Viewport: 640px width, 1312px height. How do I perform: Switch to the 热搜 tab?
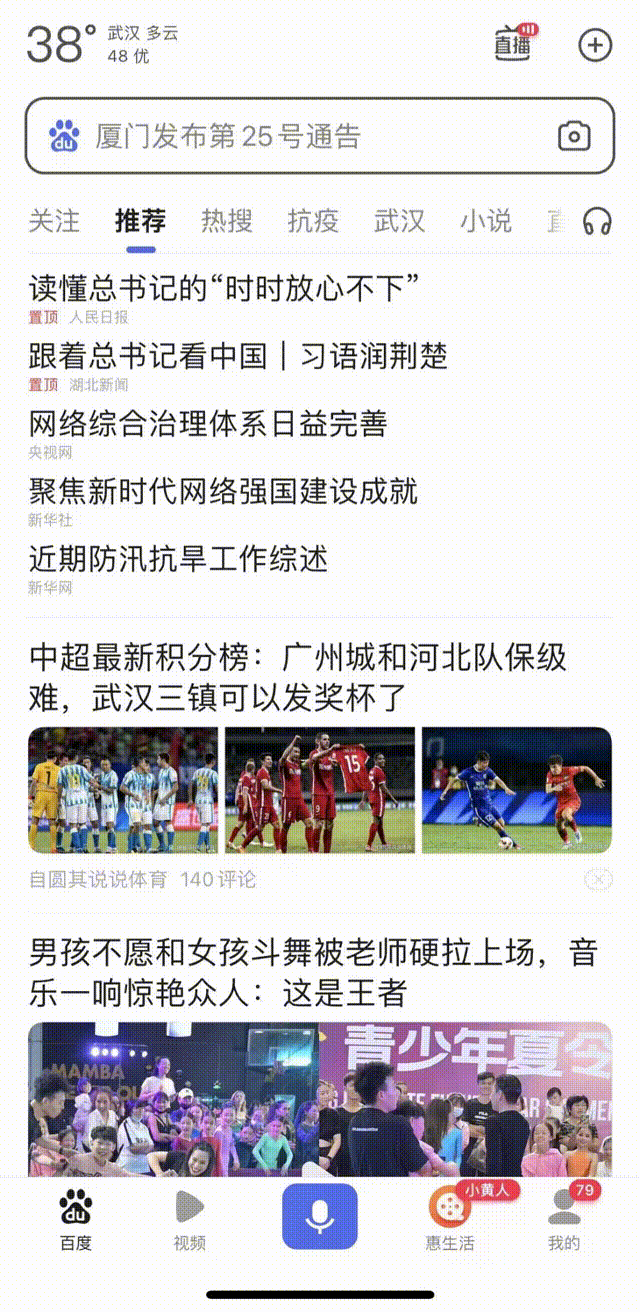227,220
